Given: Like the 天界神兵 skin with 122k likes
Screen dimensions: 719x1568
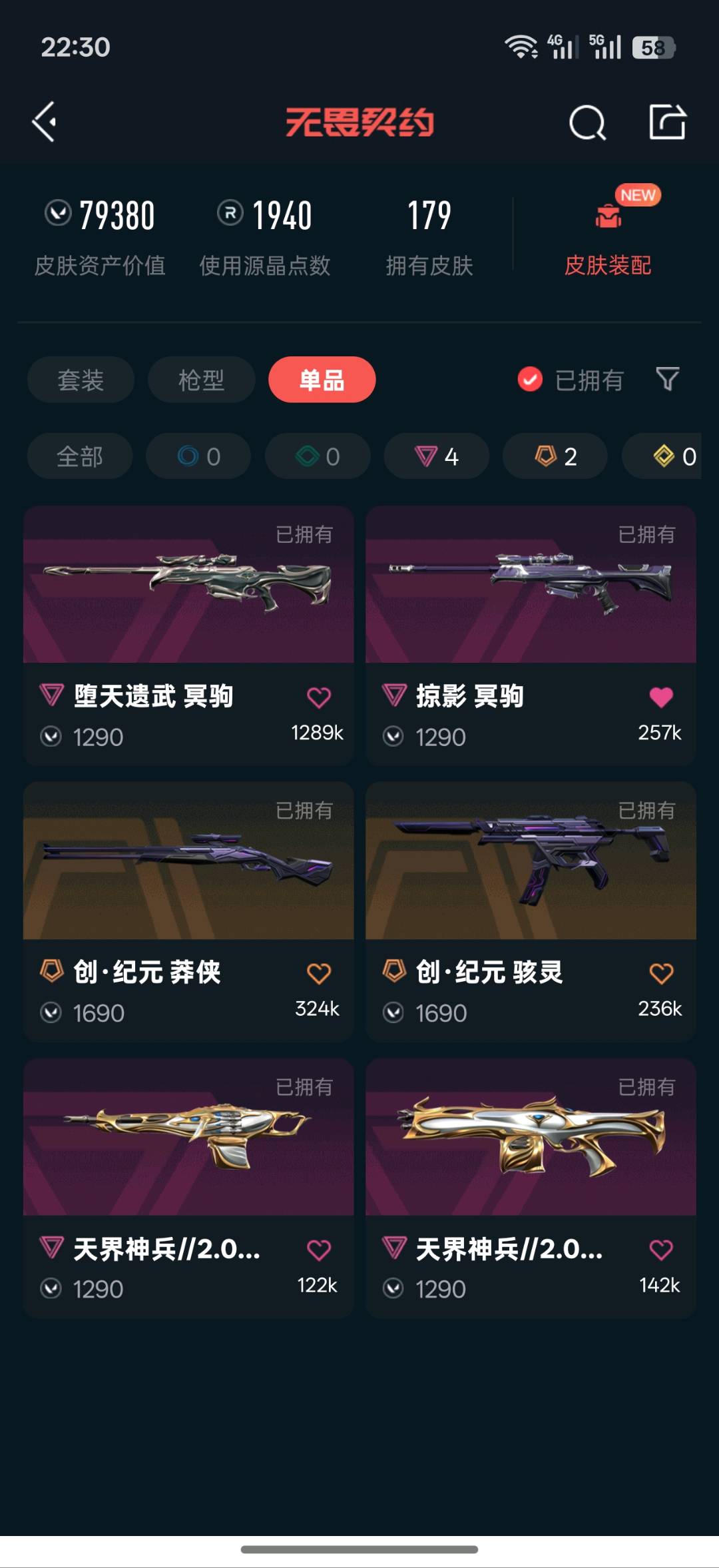Looking at the screenshot, I should coord(319,1250).
